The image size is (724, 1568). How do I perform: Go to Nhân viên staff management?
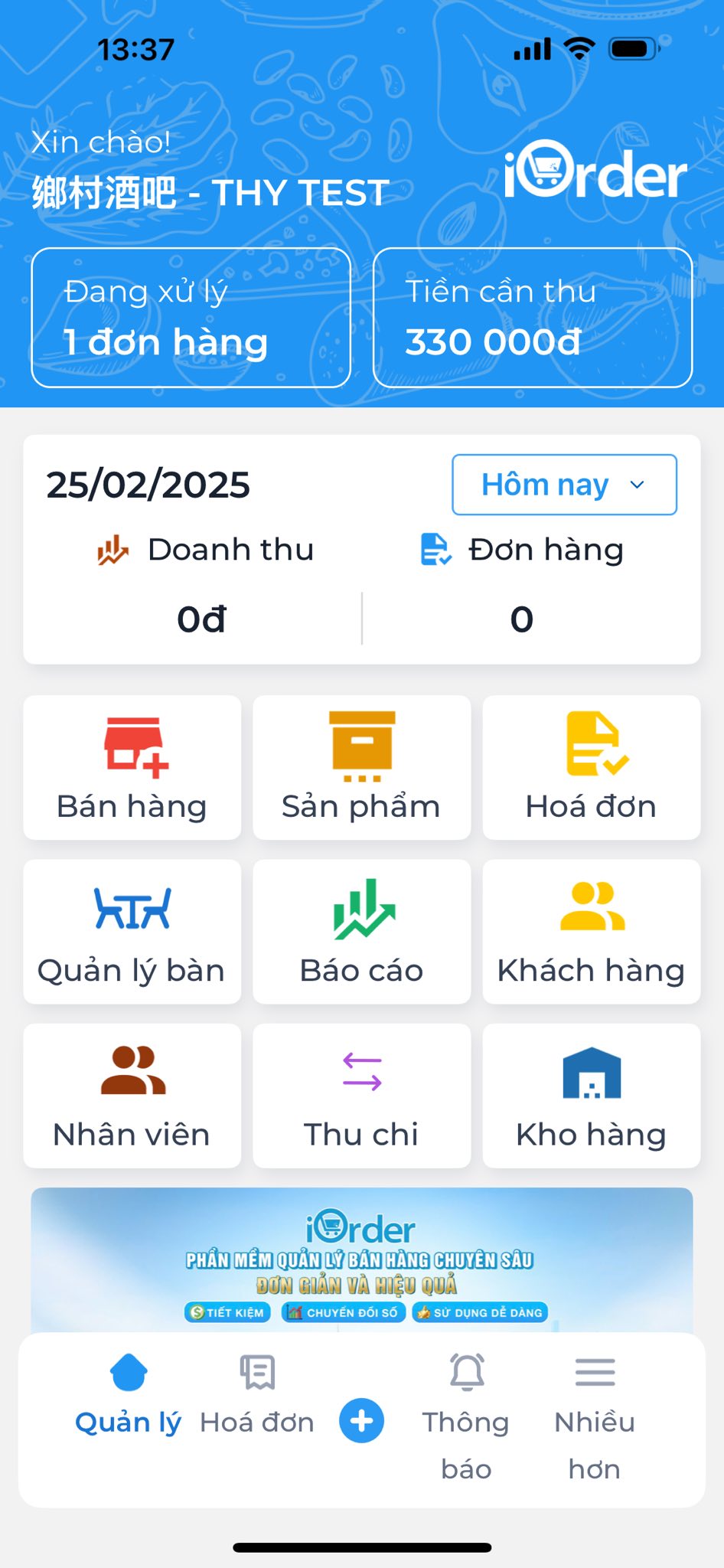tap(132, 1096)
